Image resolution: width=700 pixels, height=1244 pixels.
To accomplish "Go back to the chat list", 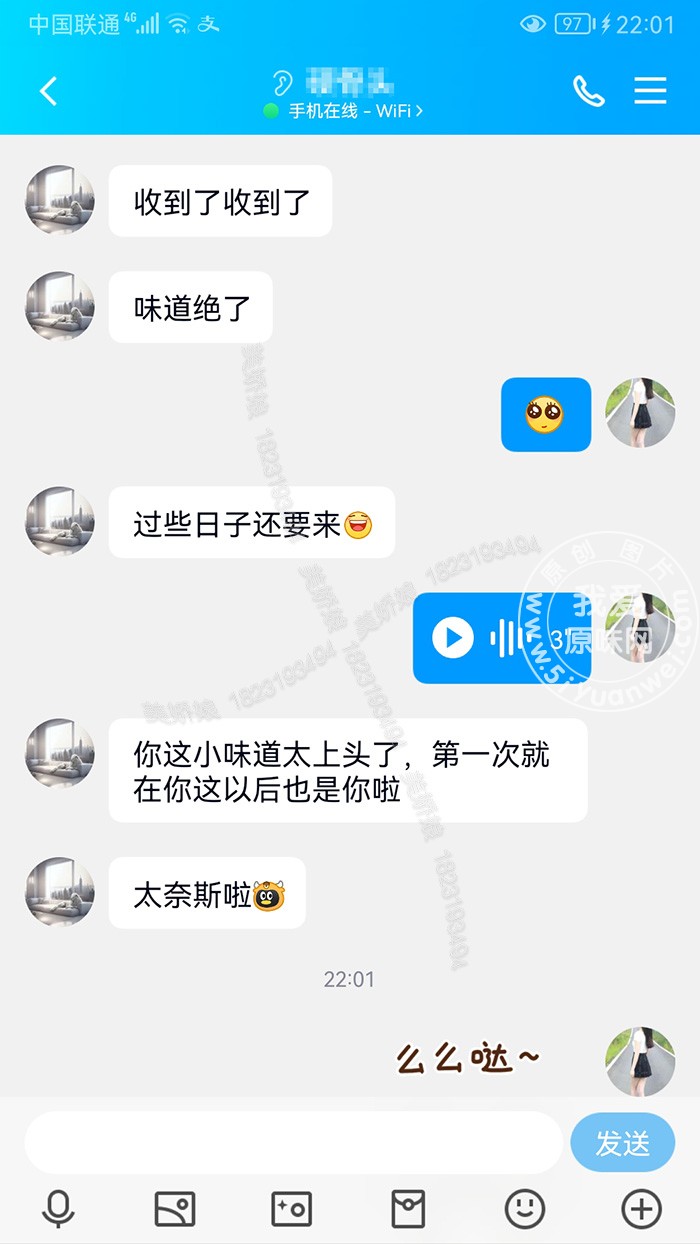I will point(48,91).
